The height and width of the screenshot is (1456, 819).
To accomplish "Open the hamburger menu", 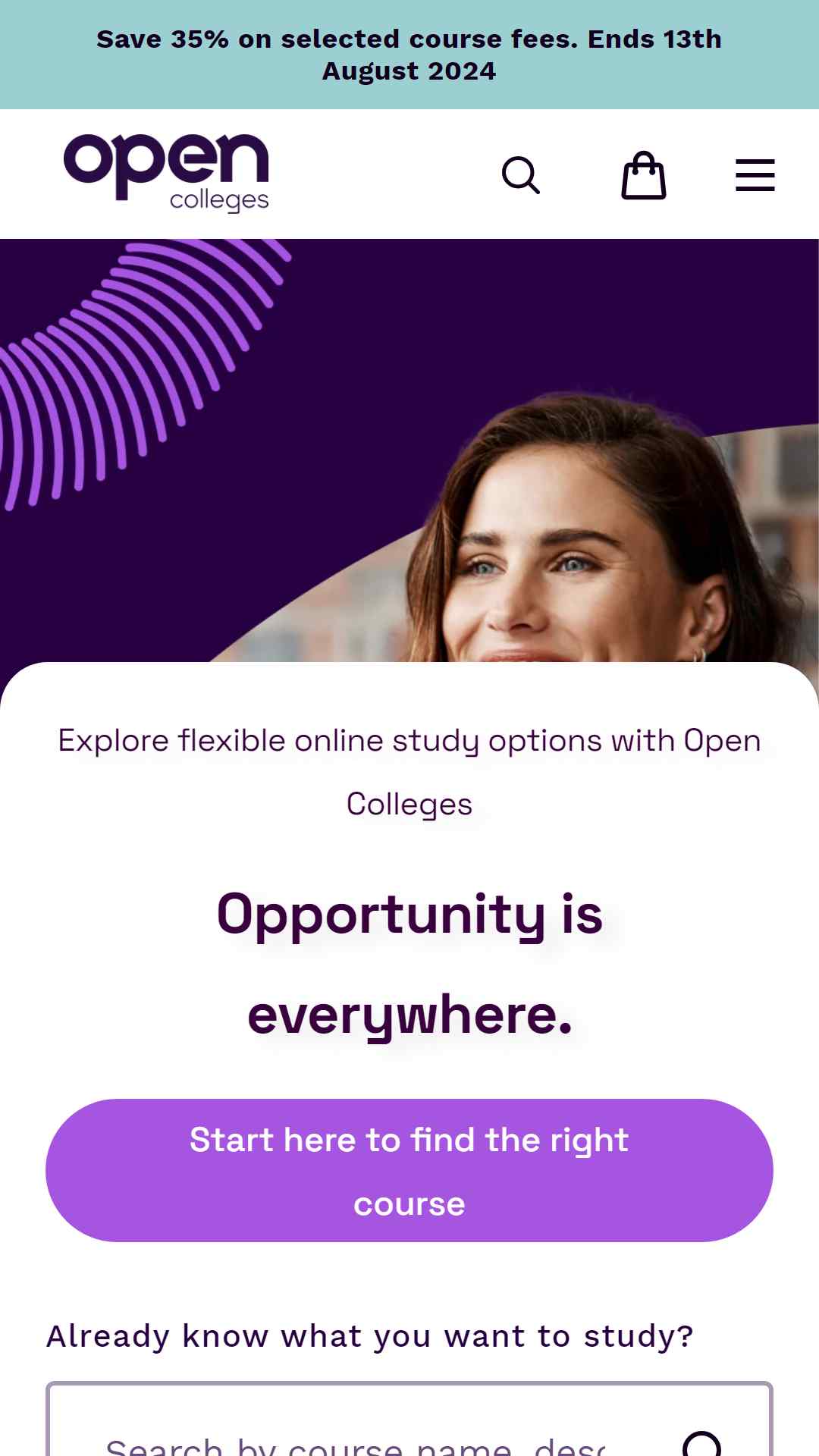I will pos(755,175).
